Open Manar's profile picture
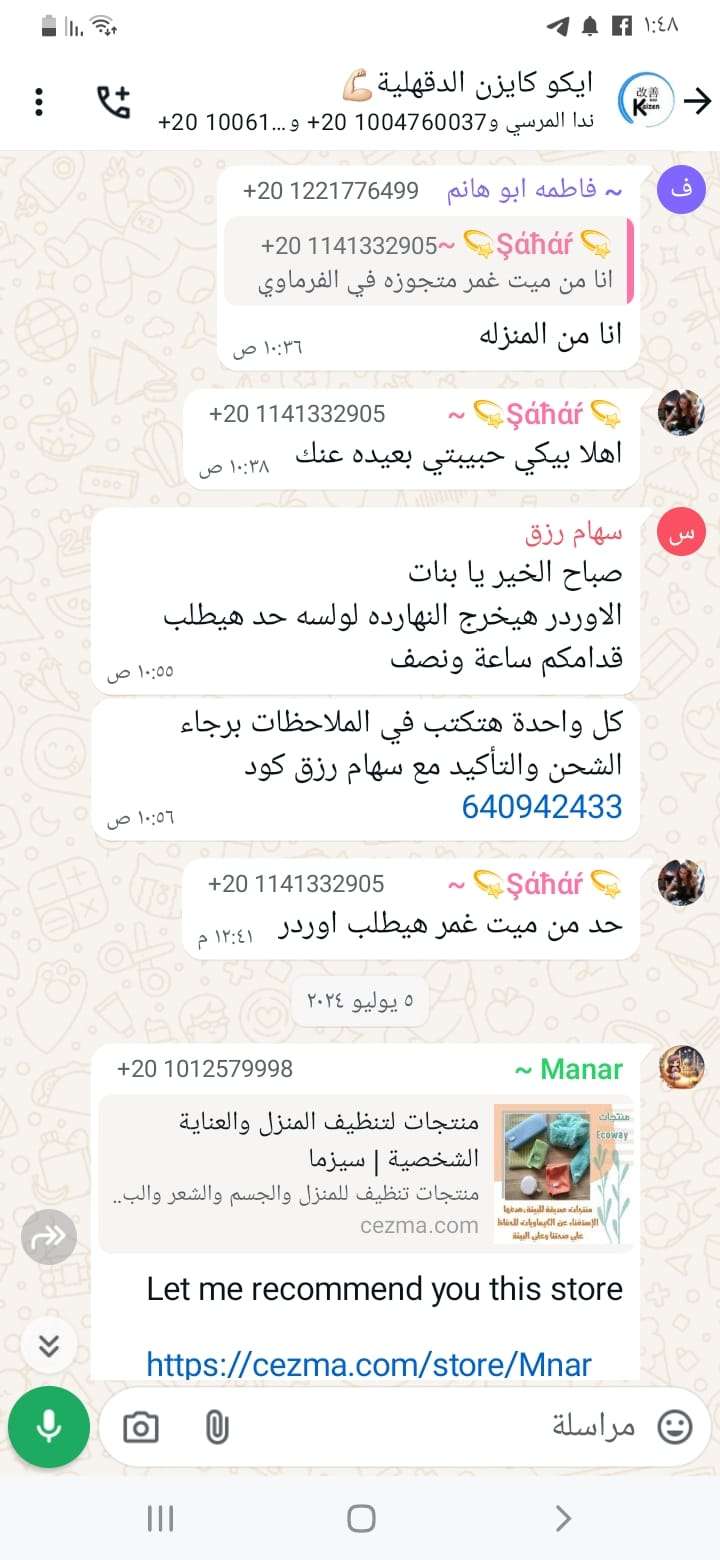This screenshot has width=720, height=1560. (x=680, y=1068)
